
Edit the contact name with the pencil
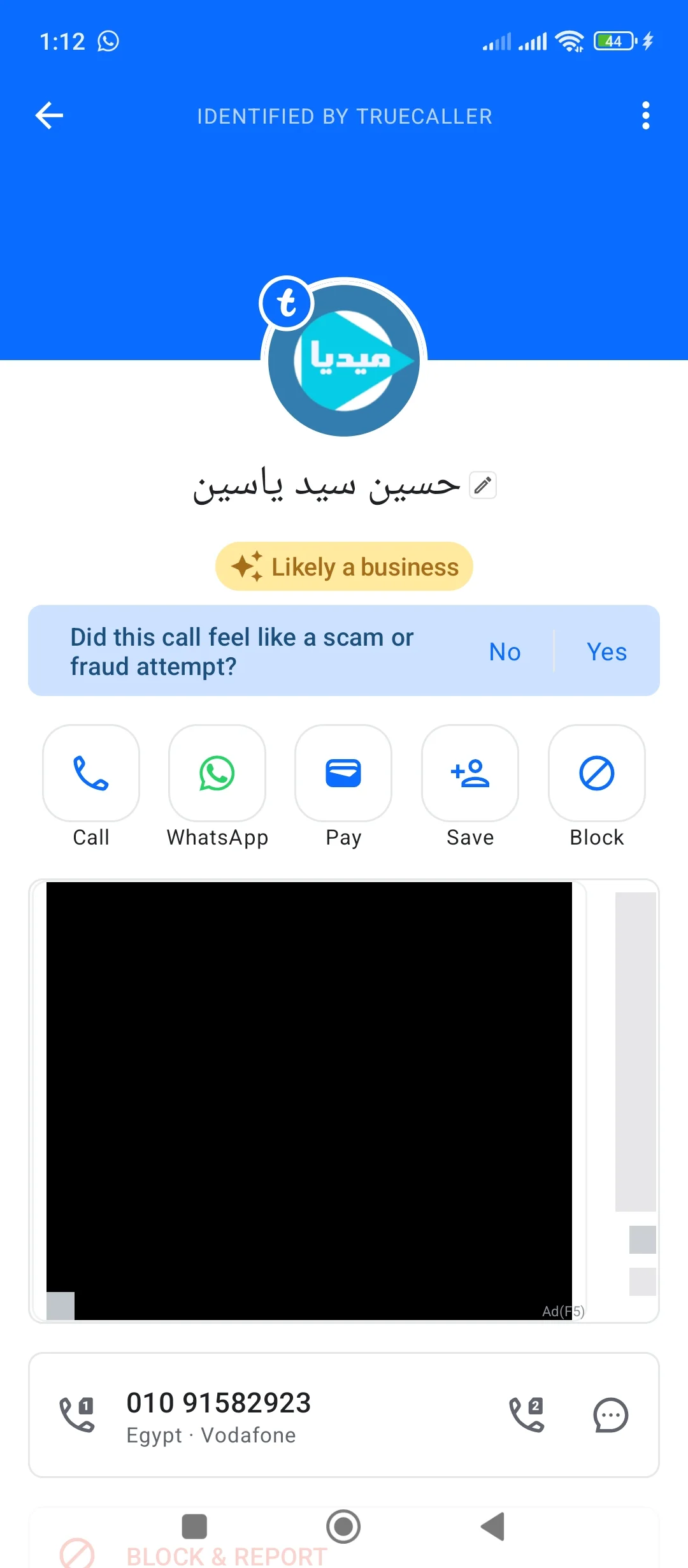pyautogui.click(x=483, y=486)
